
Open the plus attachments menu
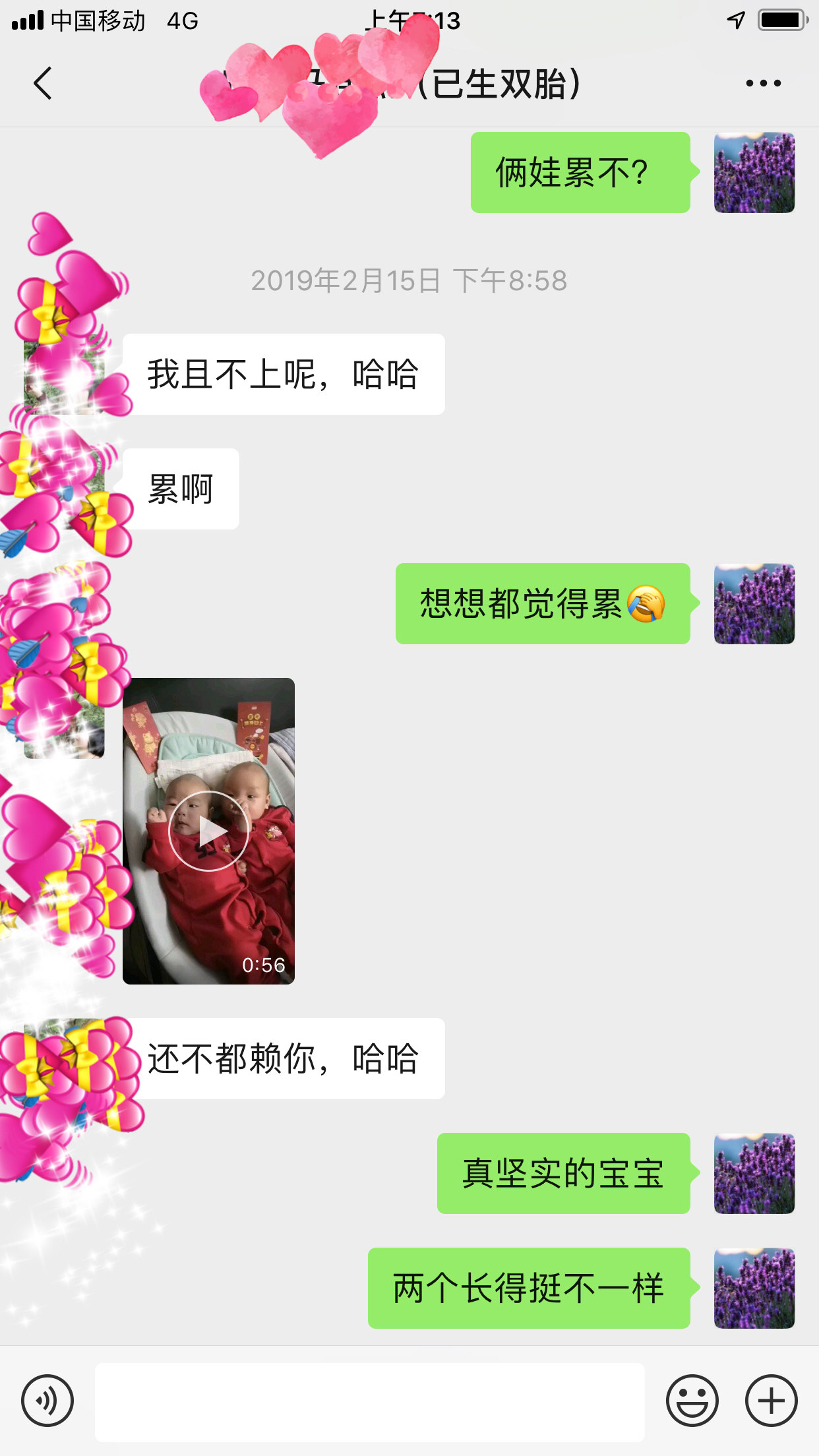(771, 1400)
